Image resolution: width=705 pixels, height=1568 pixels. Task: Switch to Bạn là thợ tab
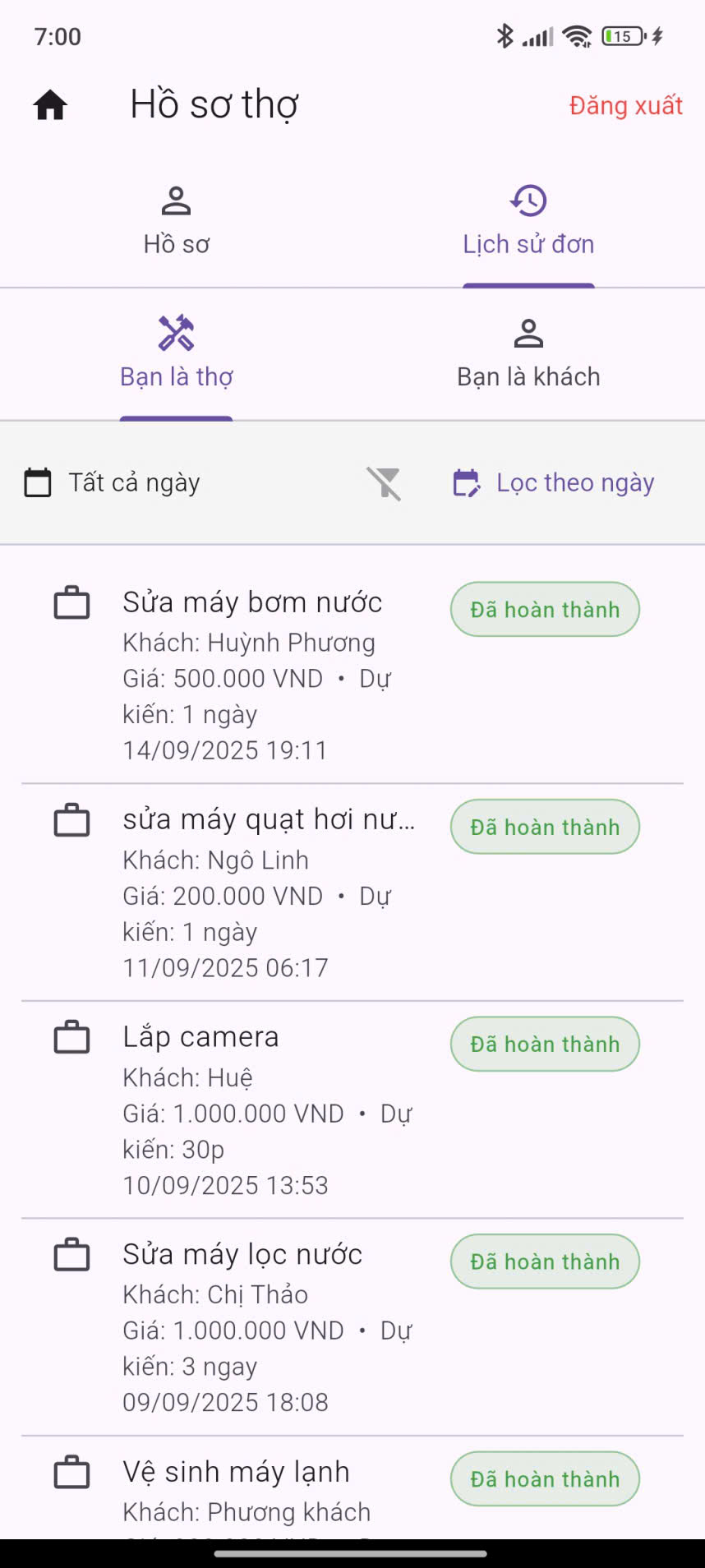click(x=176, y=354)
